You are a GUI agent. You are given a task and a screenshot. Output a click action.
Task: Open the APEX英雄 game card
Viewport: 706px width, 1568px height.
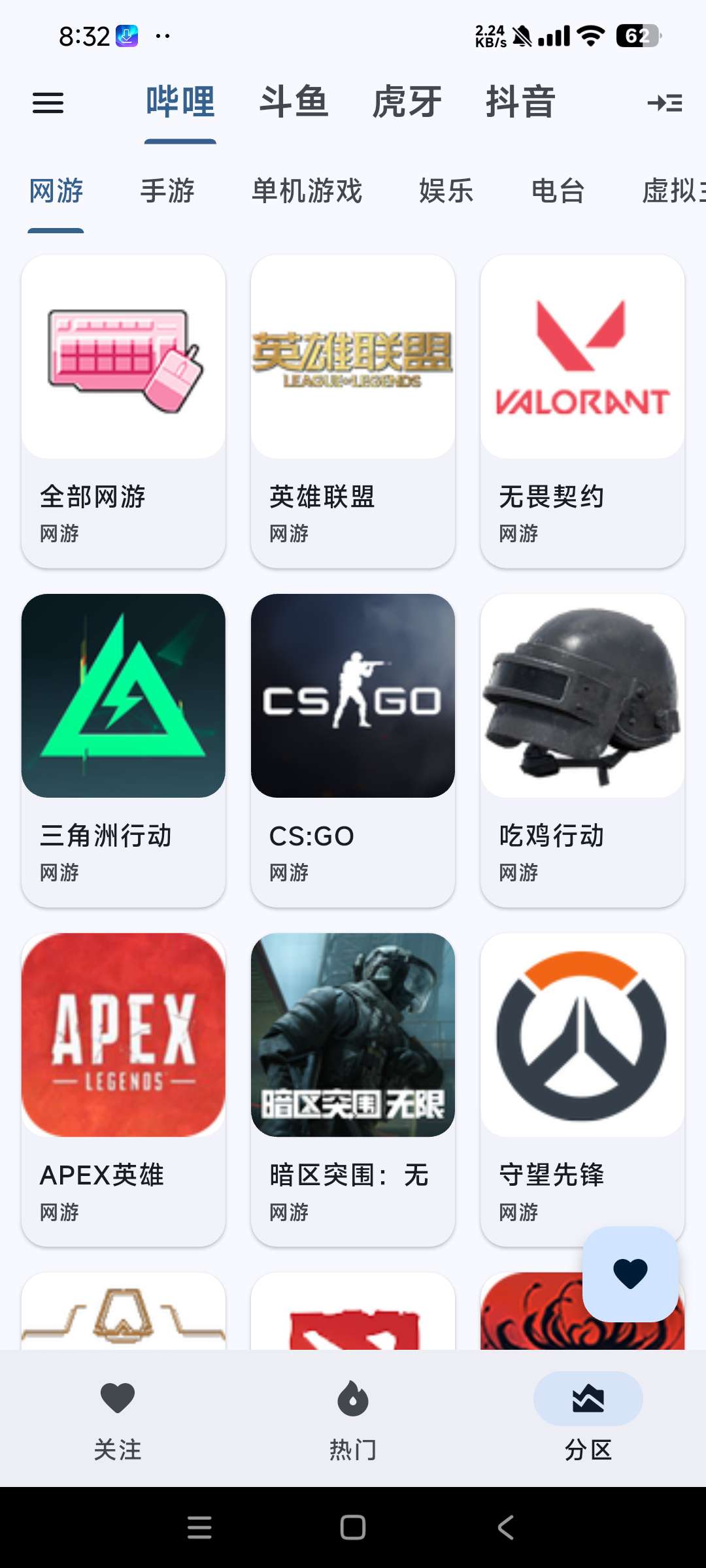click(x=124, y=1089)
